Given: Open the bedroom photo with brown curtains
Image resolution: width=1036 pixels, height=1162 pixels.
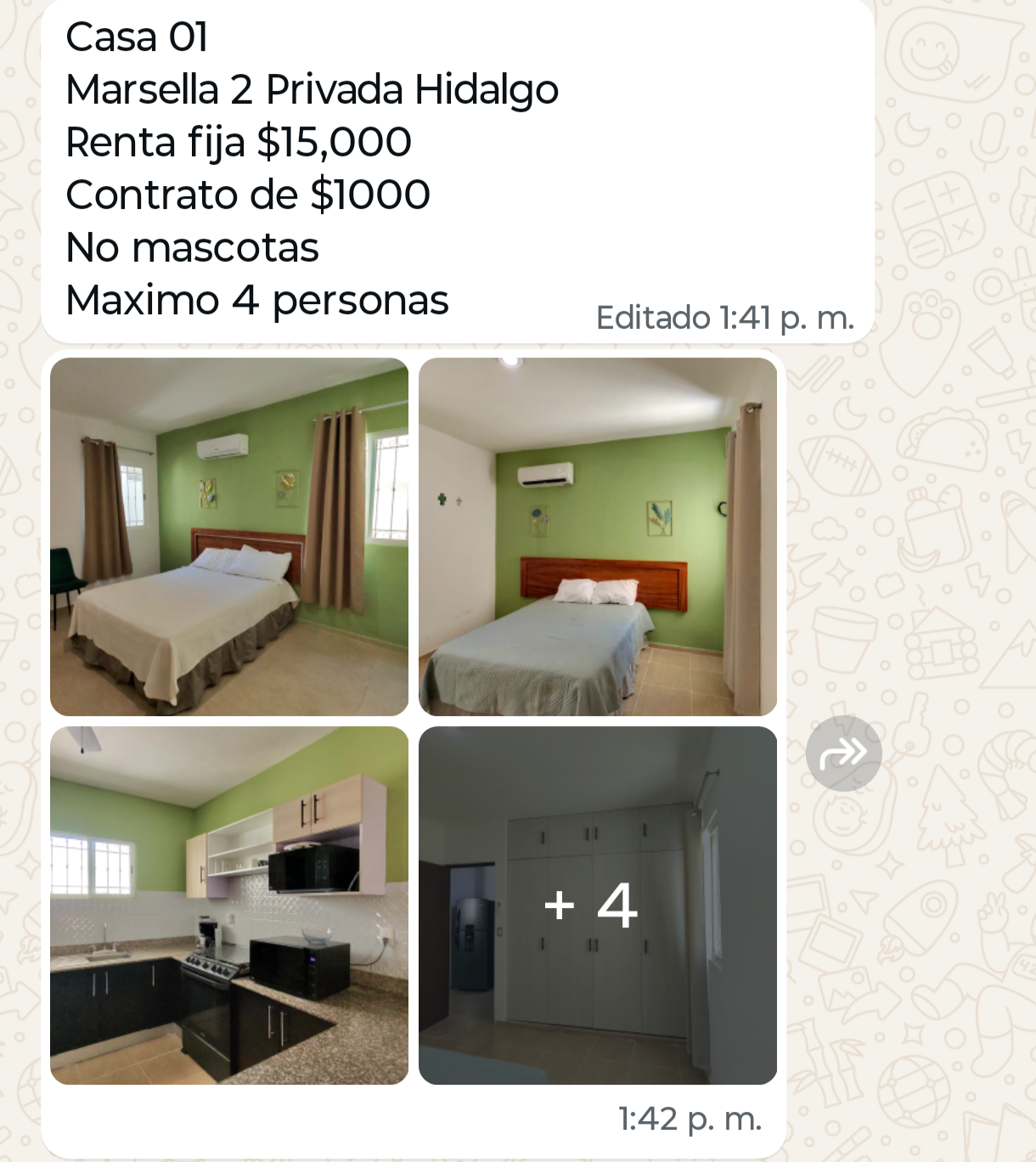Looking at the screenshot, I should tap(229, 537).
